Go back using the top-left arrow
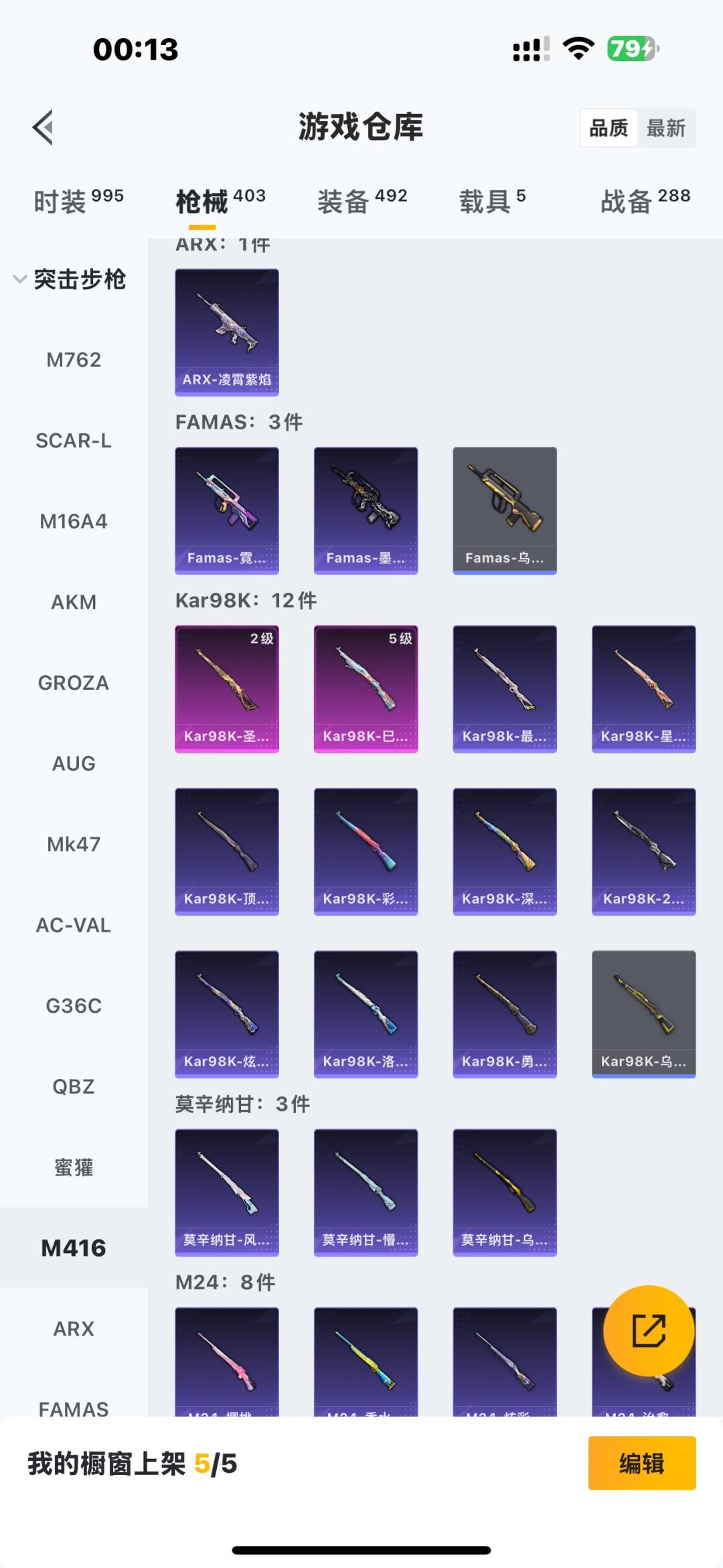Viewport: 723px width, 1568px height. point(43,127)
